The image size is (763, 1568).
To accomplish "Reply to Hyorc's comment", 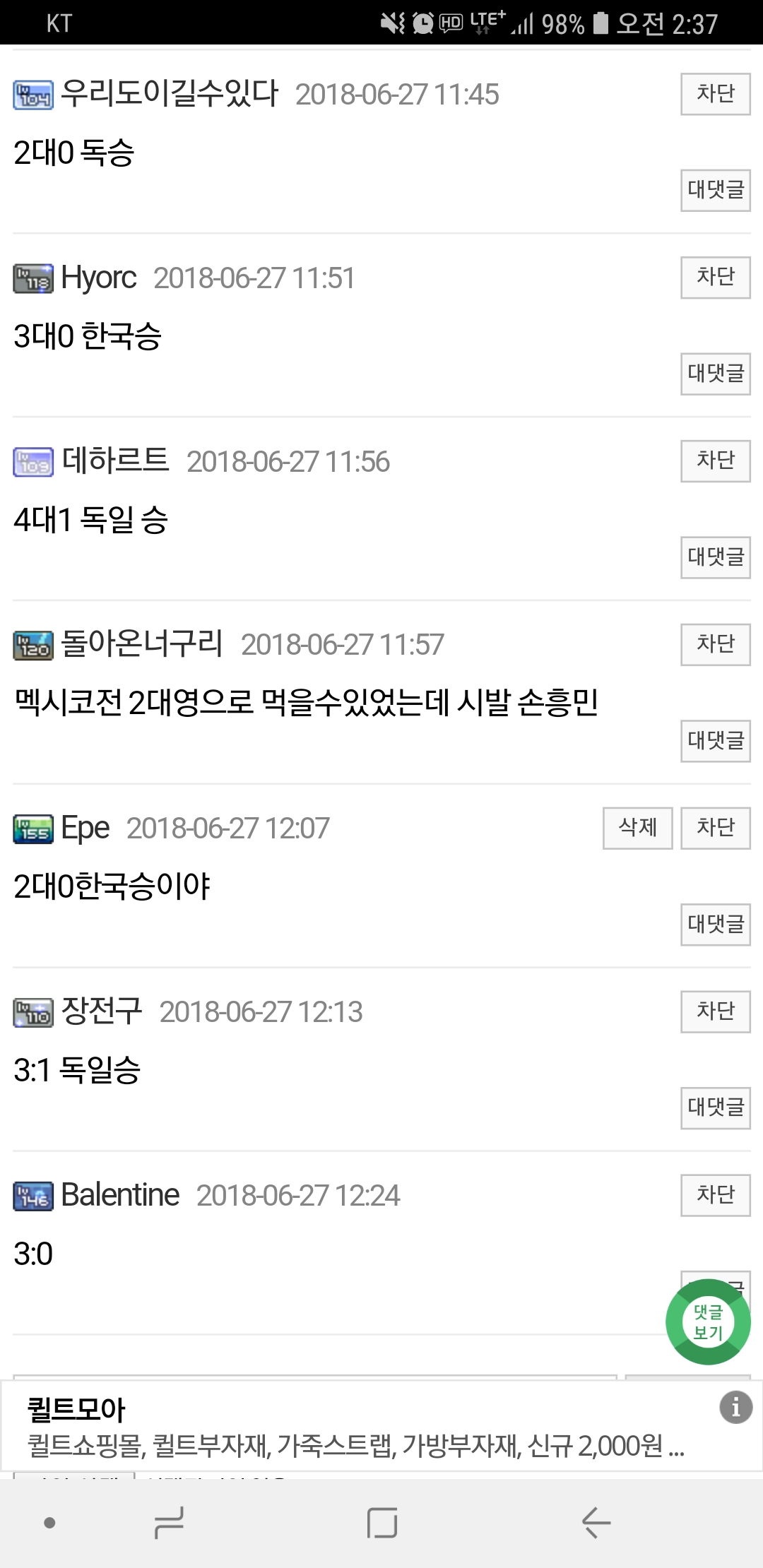I will [x=715, y=374].
